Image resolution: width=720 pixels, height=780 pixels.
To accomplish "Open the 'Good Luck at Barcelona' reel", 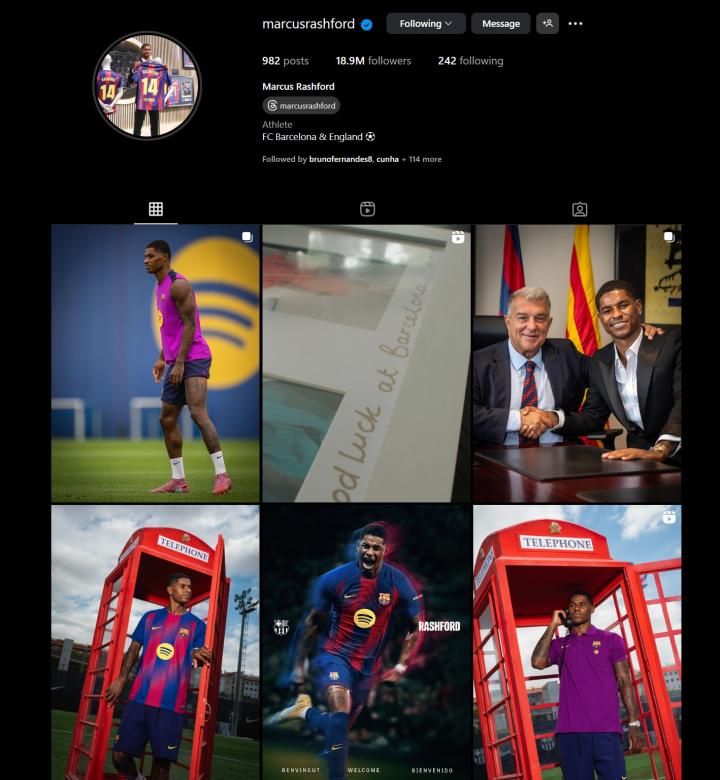I will coord(366,363).
